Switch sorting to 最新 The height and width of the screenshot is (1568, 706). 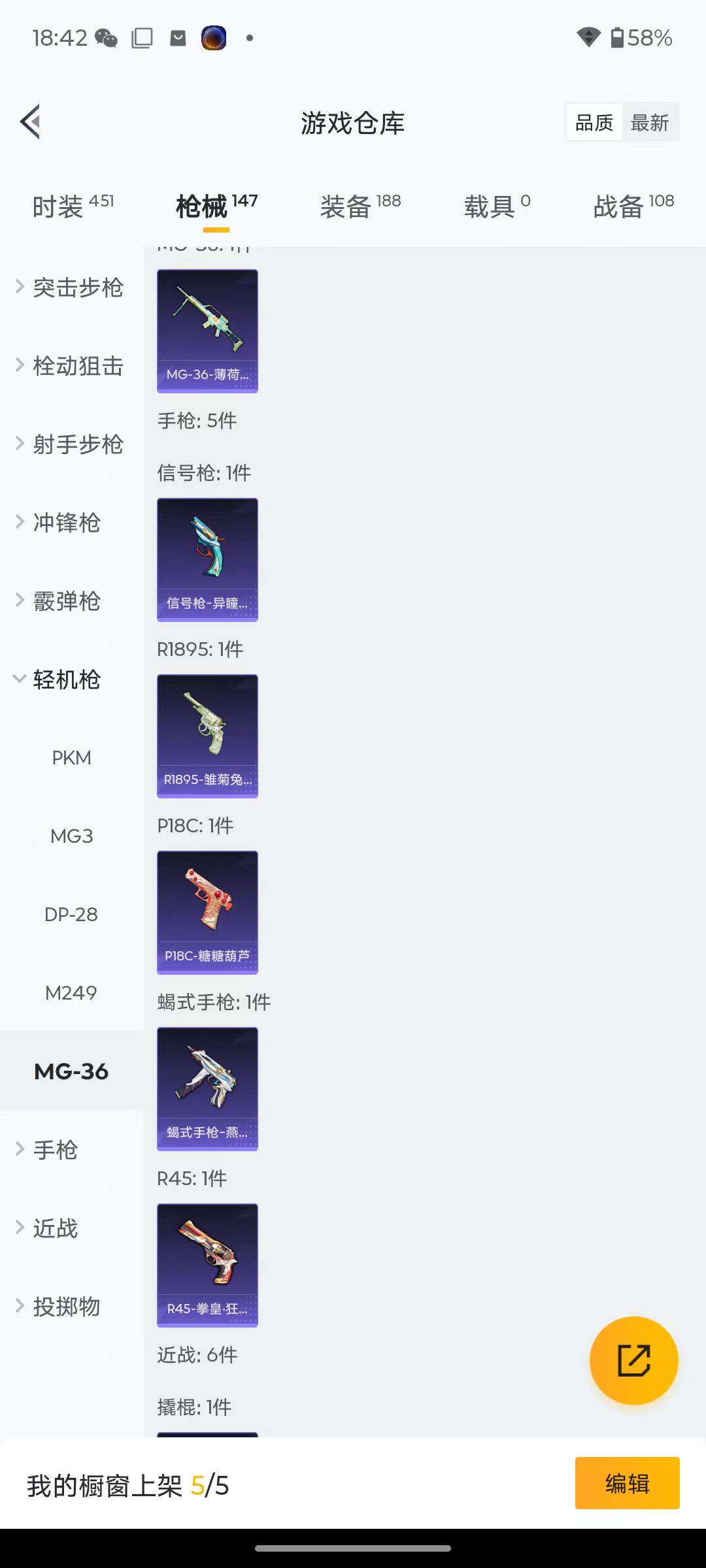649,122
